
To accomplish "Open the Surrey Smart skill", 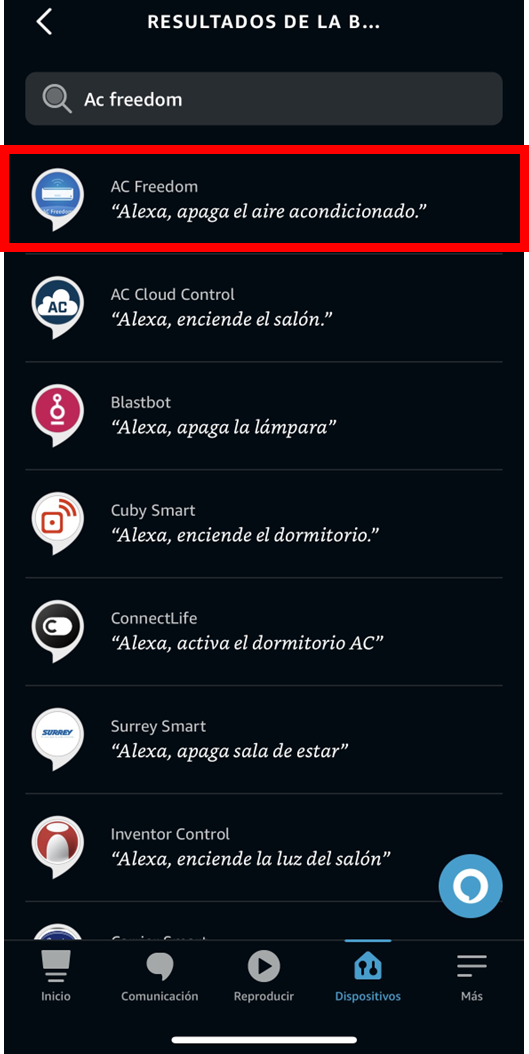I will click(264, 740).
